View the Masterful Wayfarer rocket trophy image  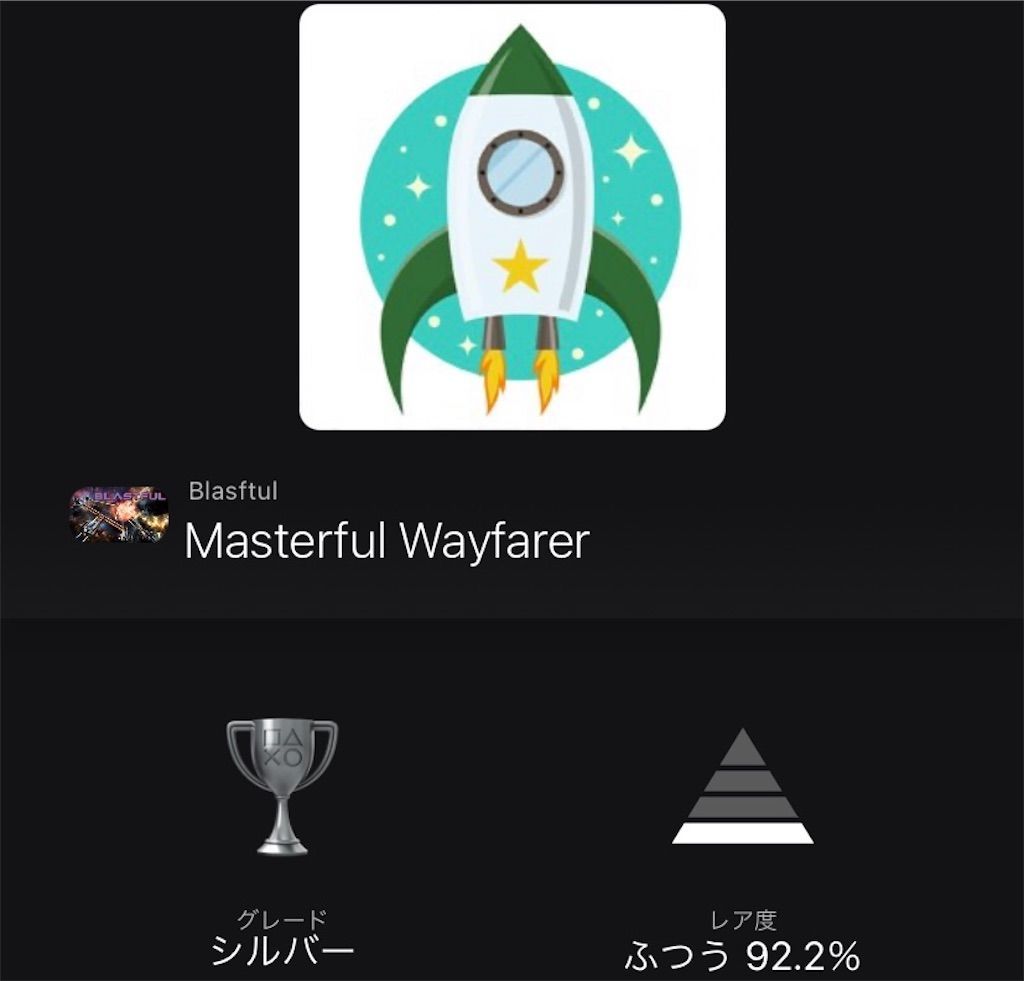pyautogui.click(x=512, y=217)
